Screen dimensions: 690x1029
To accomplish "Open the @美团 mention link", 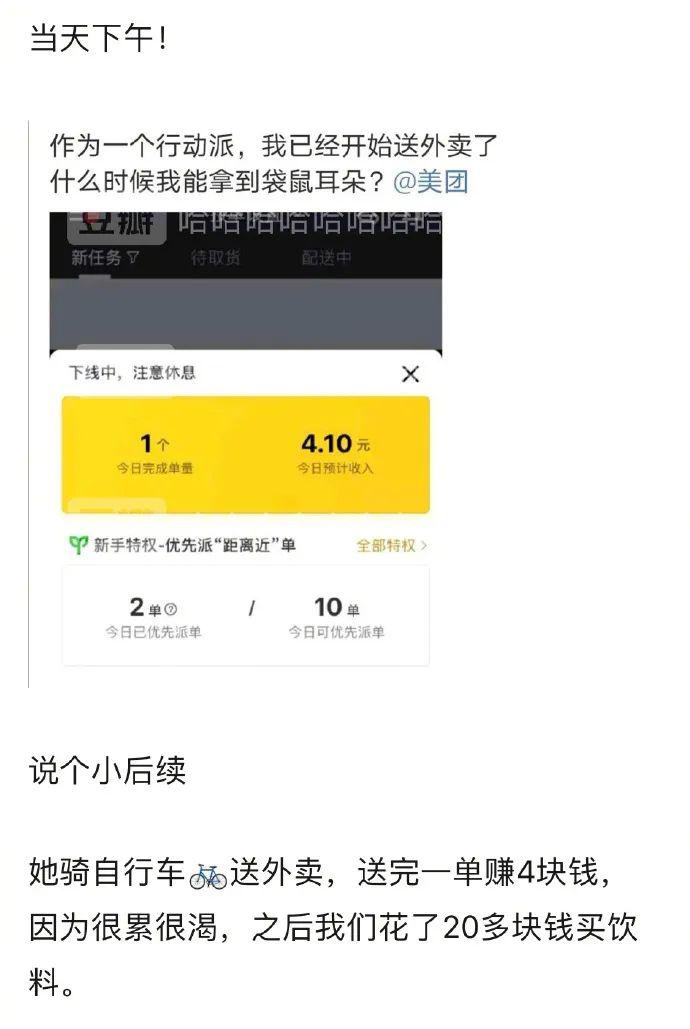I will [x=431, y=182].
